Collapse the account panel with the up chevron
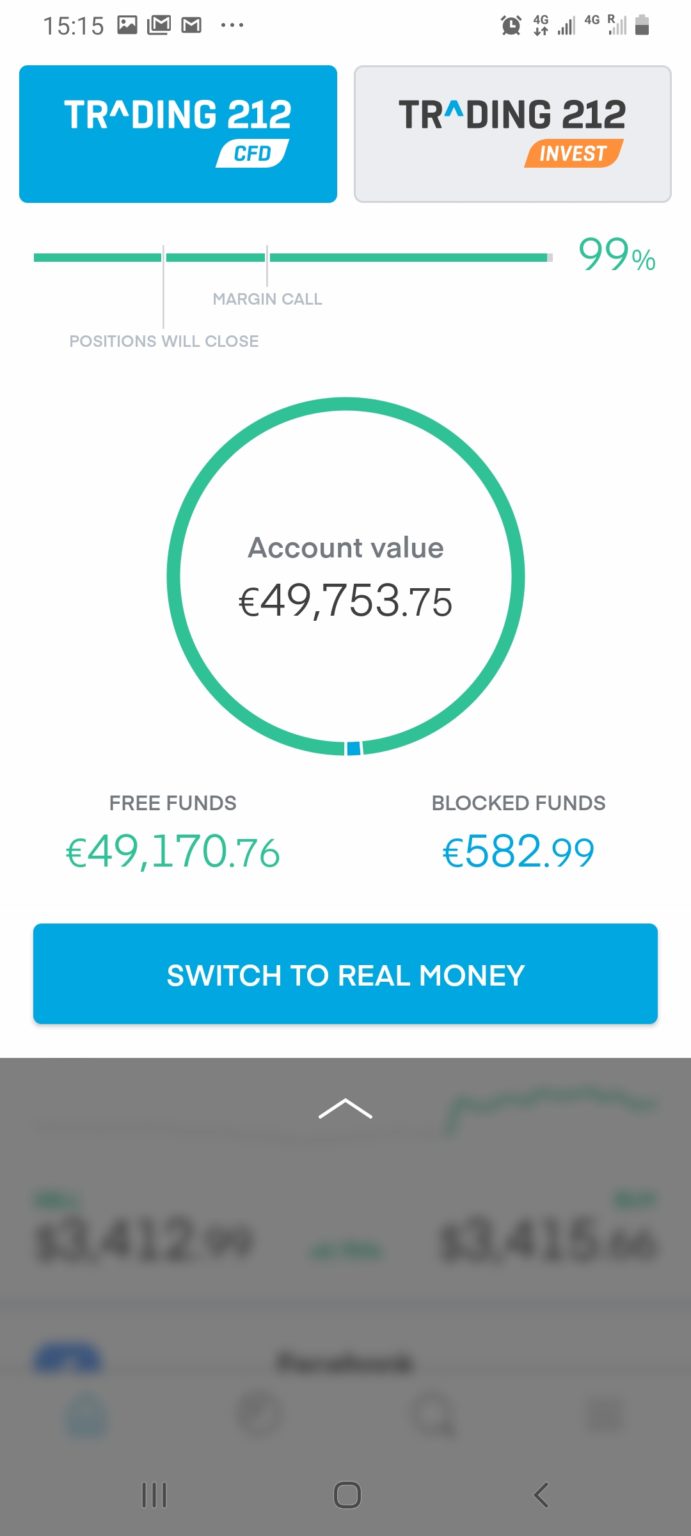This screenshot has height=1536, width=691. tap(345, 1108)
